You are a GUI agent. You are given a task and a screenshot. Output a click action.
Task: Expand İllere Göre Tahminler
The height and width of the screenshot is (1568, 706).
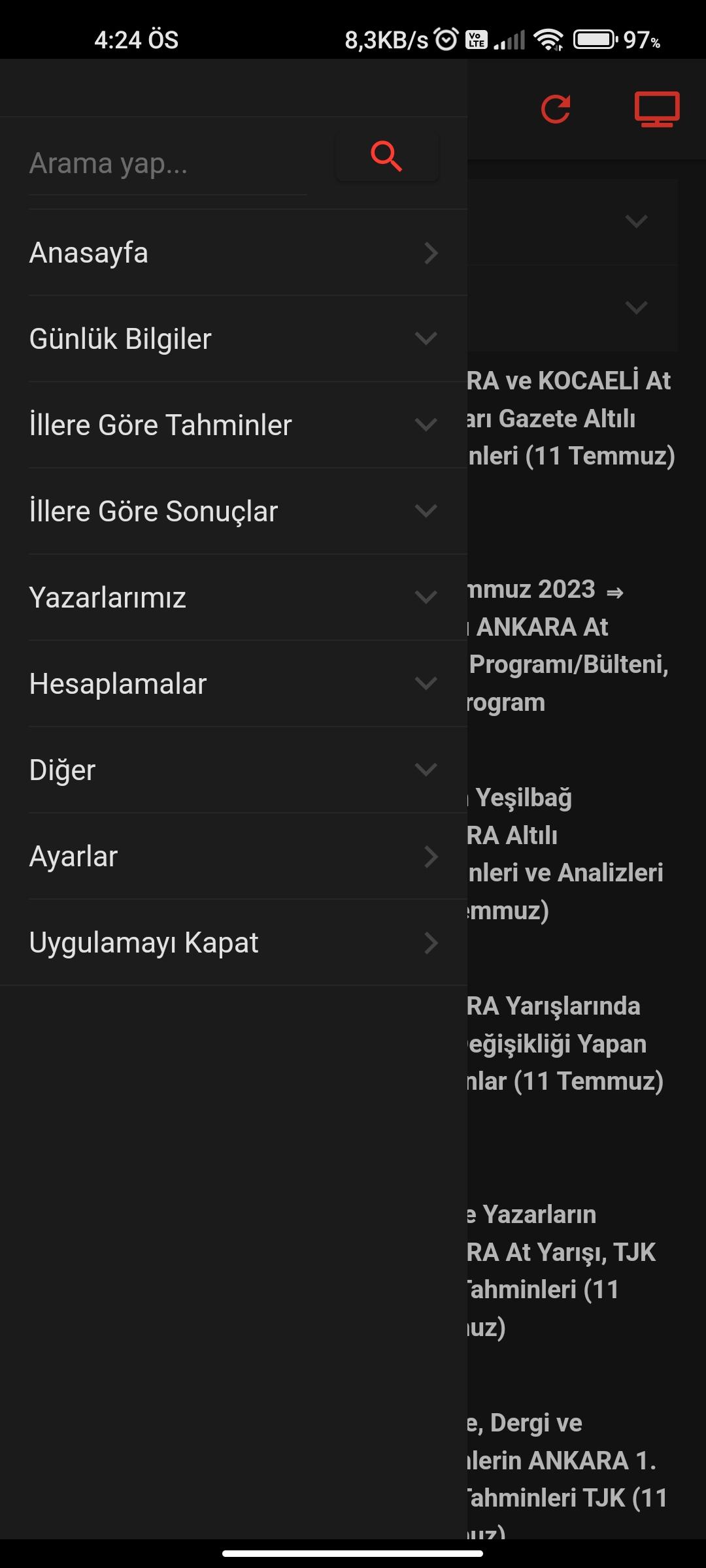[x=233, y=425]
